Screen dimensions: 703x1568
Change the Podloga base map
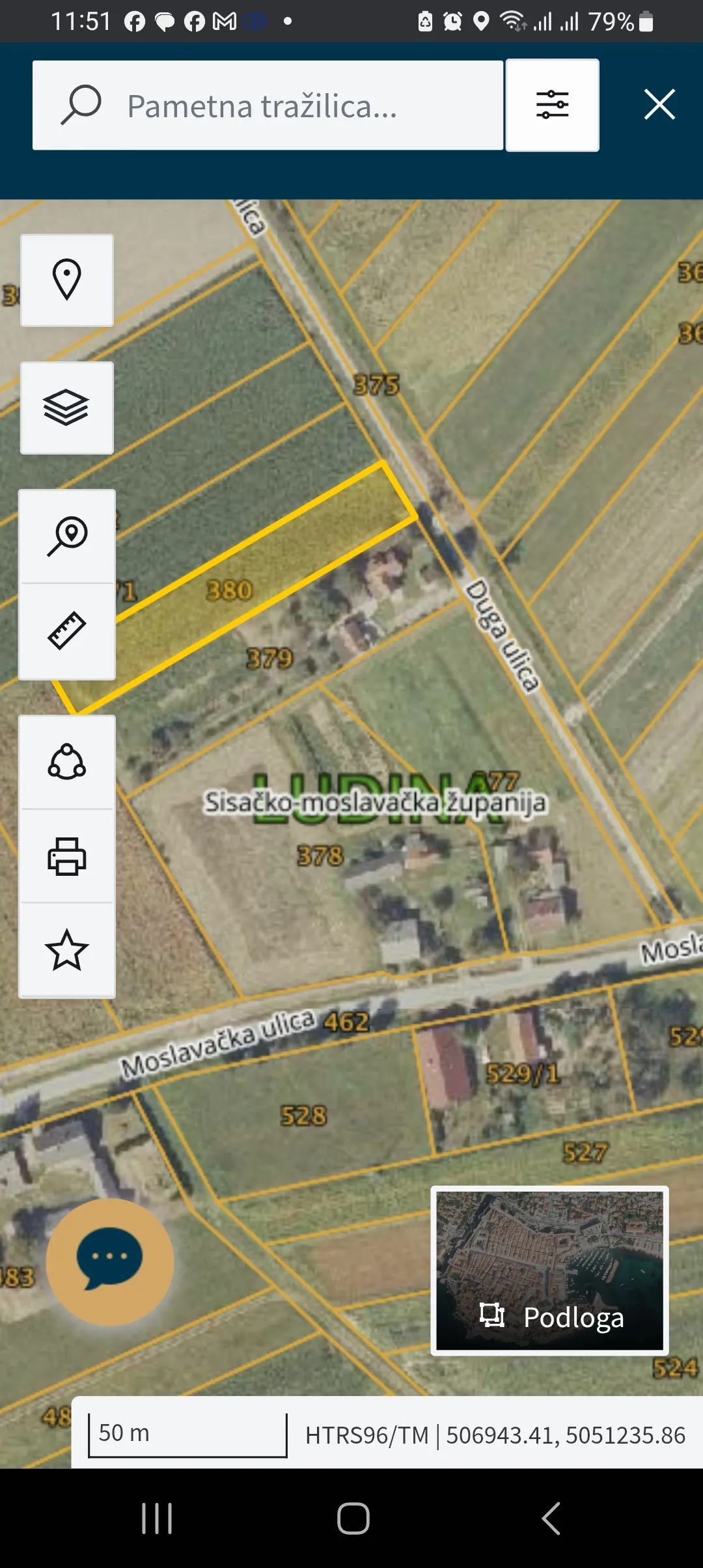coord(549,1271)
